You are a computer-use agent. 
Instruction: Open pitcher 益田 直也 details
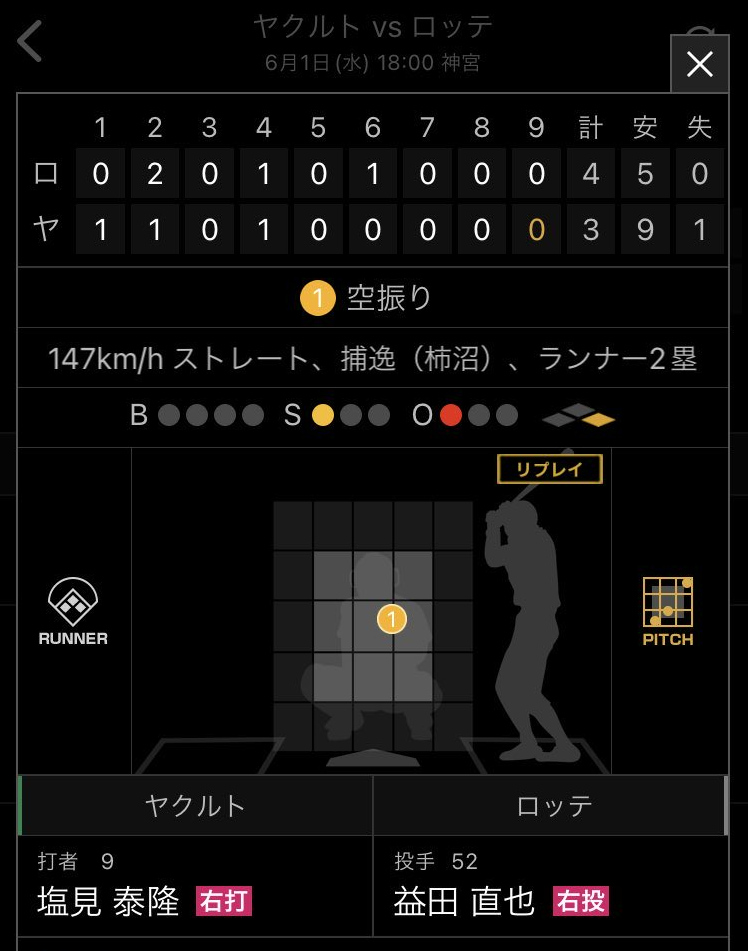coord(465,900)
